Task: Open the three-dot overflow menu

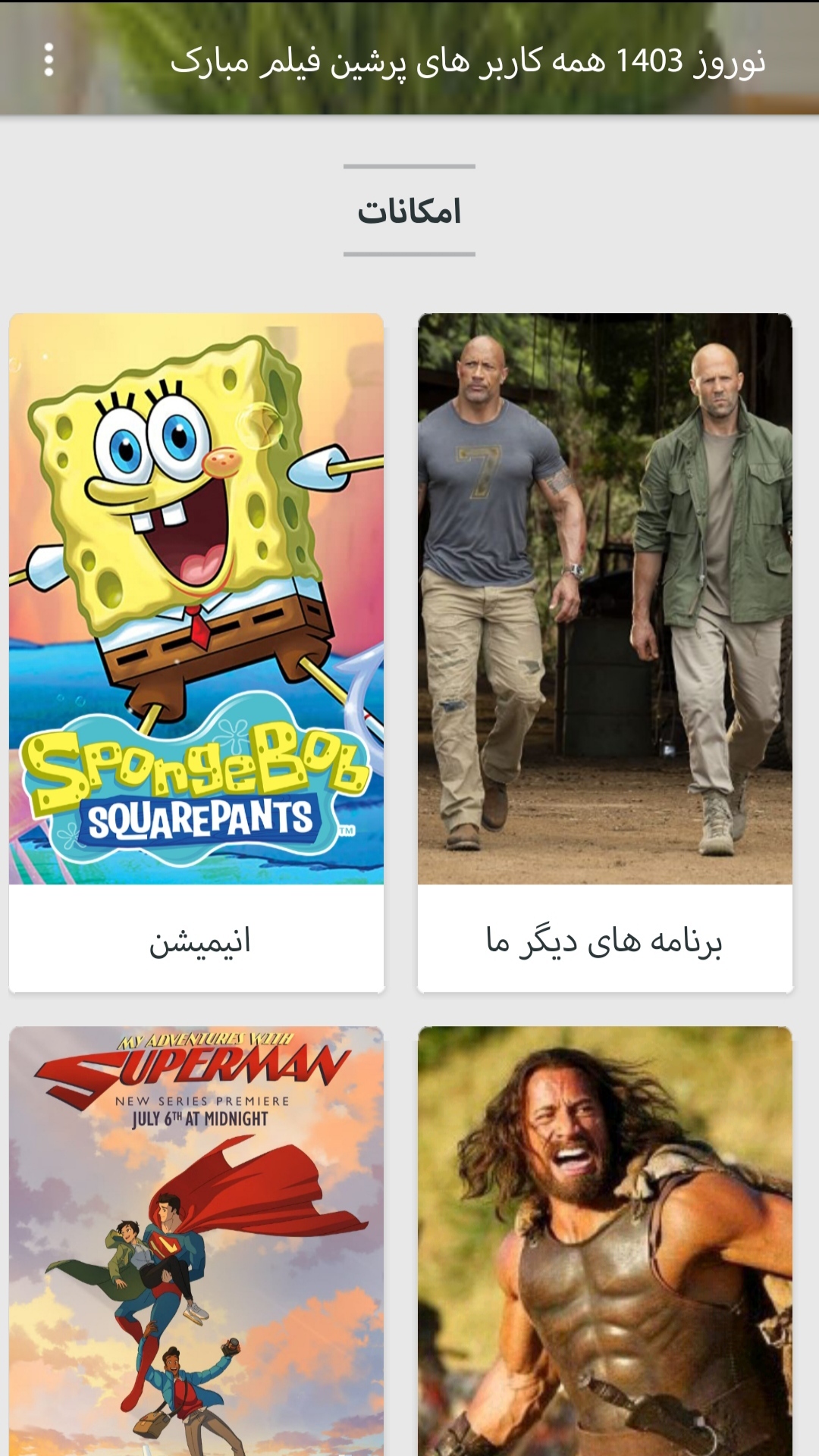Action: tap(49, 60)
